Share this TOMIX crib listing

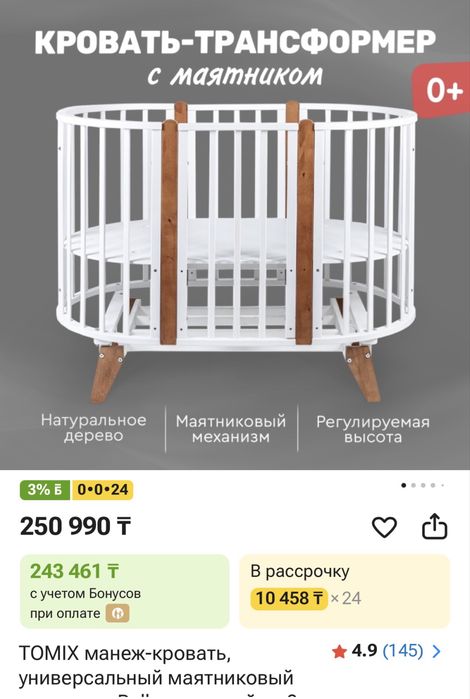434,526
